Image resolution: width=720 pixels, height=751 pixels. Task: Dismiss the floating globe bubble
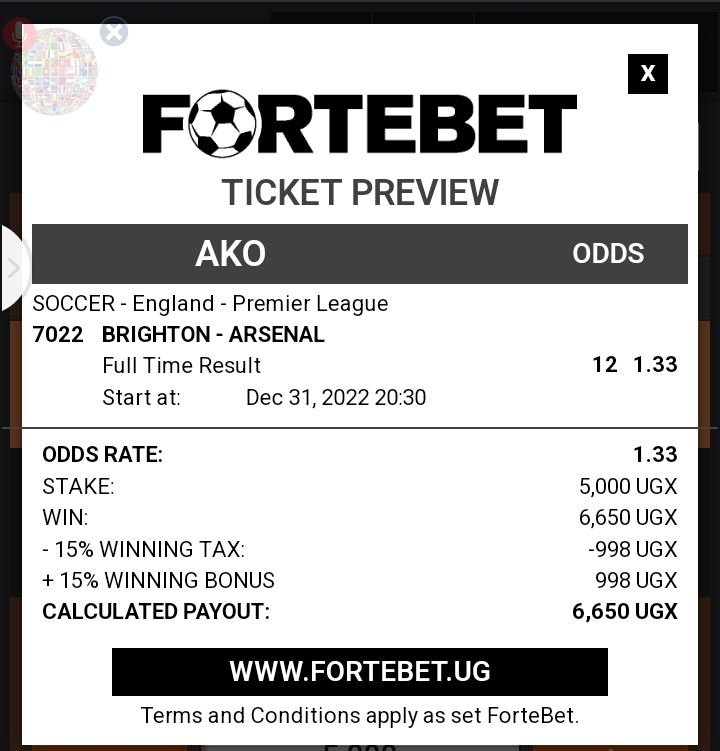point(114,32)
